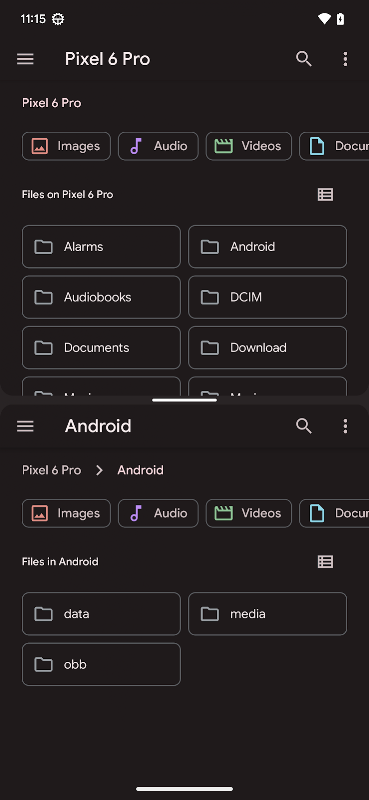Open overflow menu in Android pane
The height and width of the screenshot is (800, 369).
pos(346,426)
